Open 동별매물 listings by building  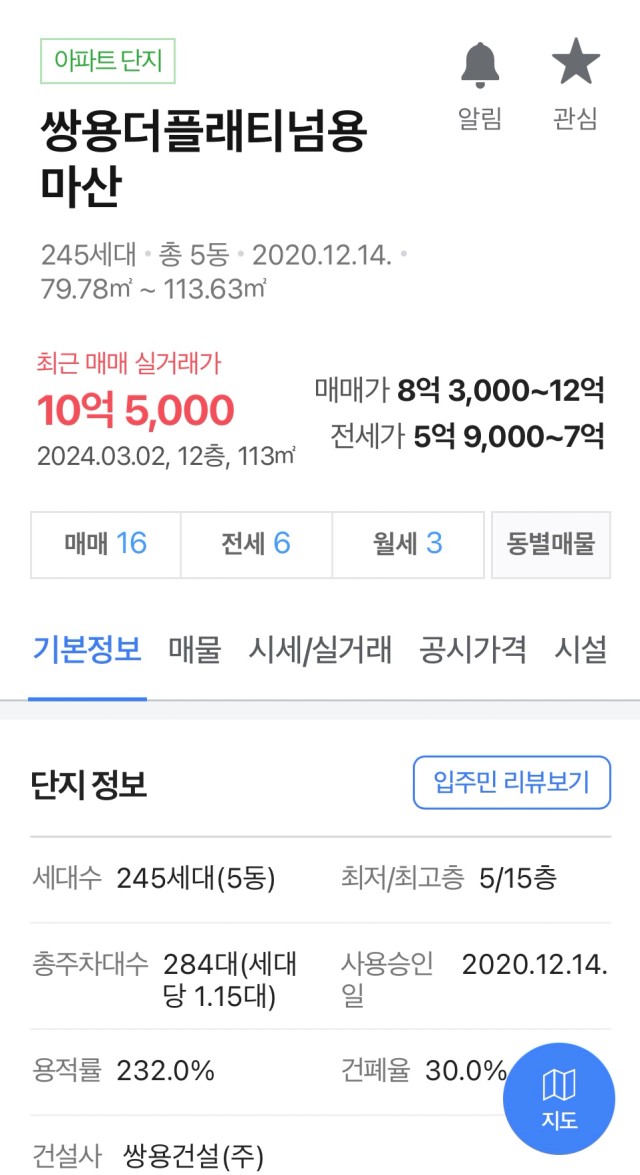551,545
